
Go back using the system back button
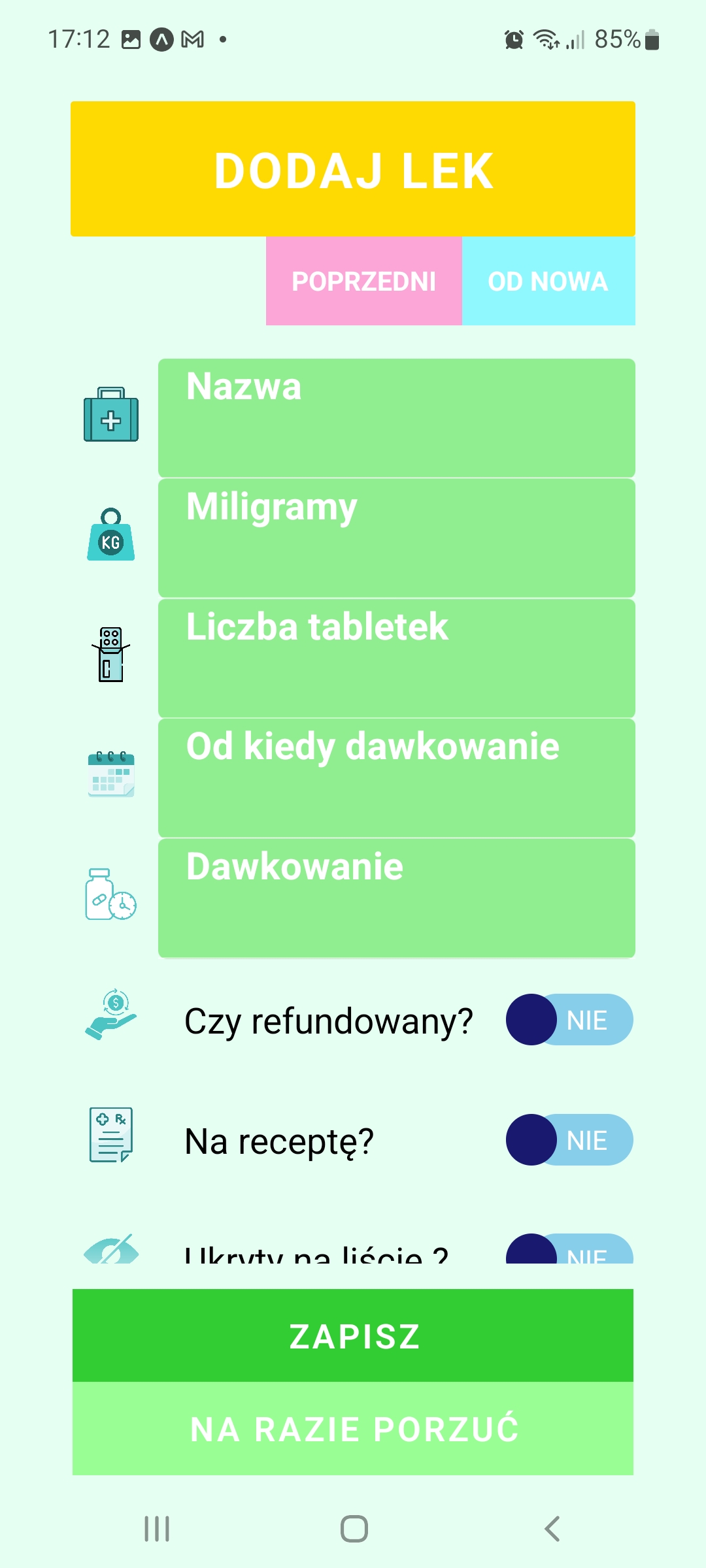(552, 1529)
